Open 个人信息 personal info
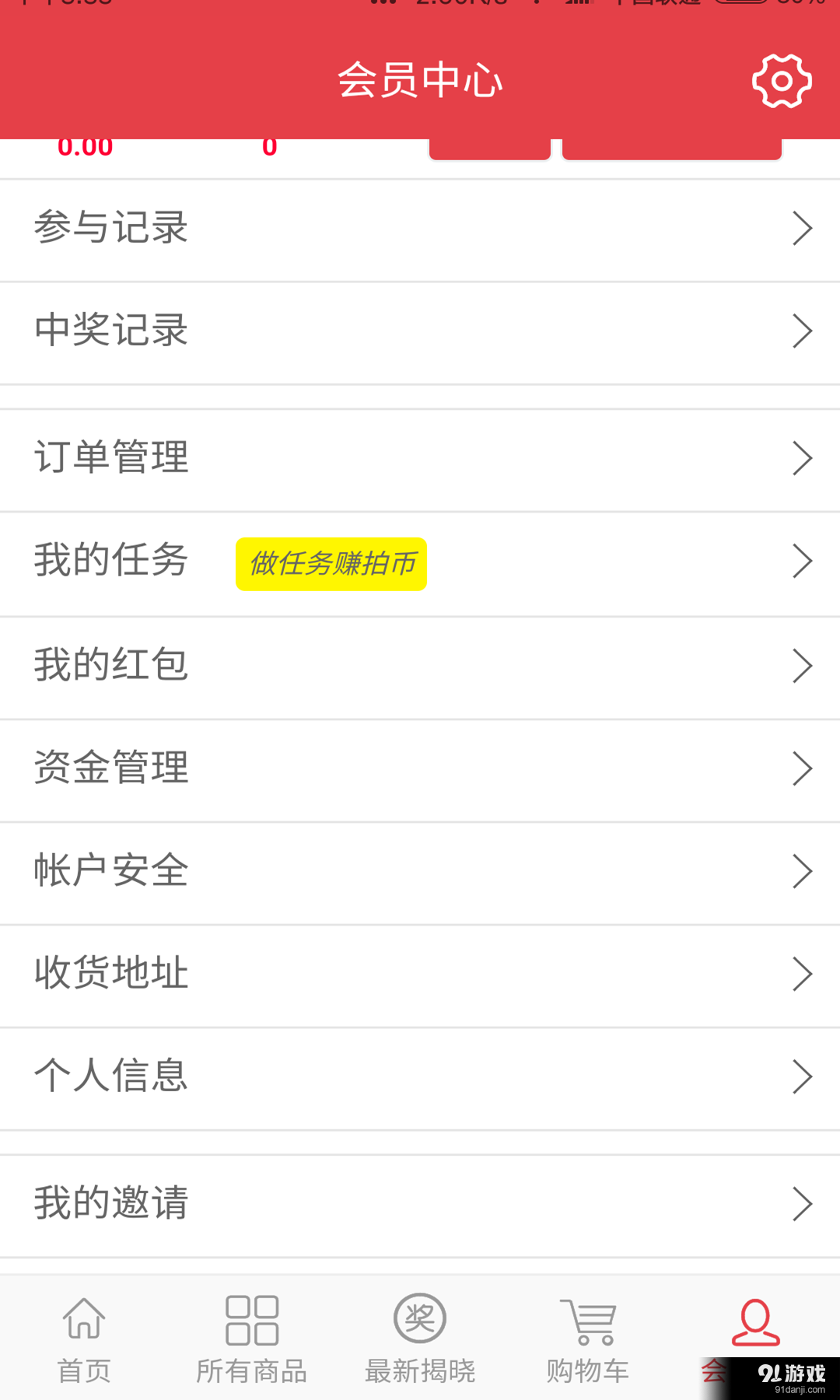Image resolution: width=840 pixels, height=1400 pixels. [x=110, y=1076]
